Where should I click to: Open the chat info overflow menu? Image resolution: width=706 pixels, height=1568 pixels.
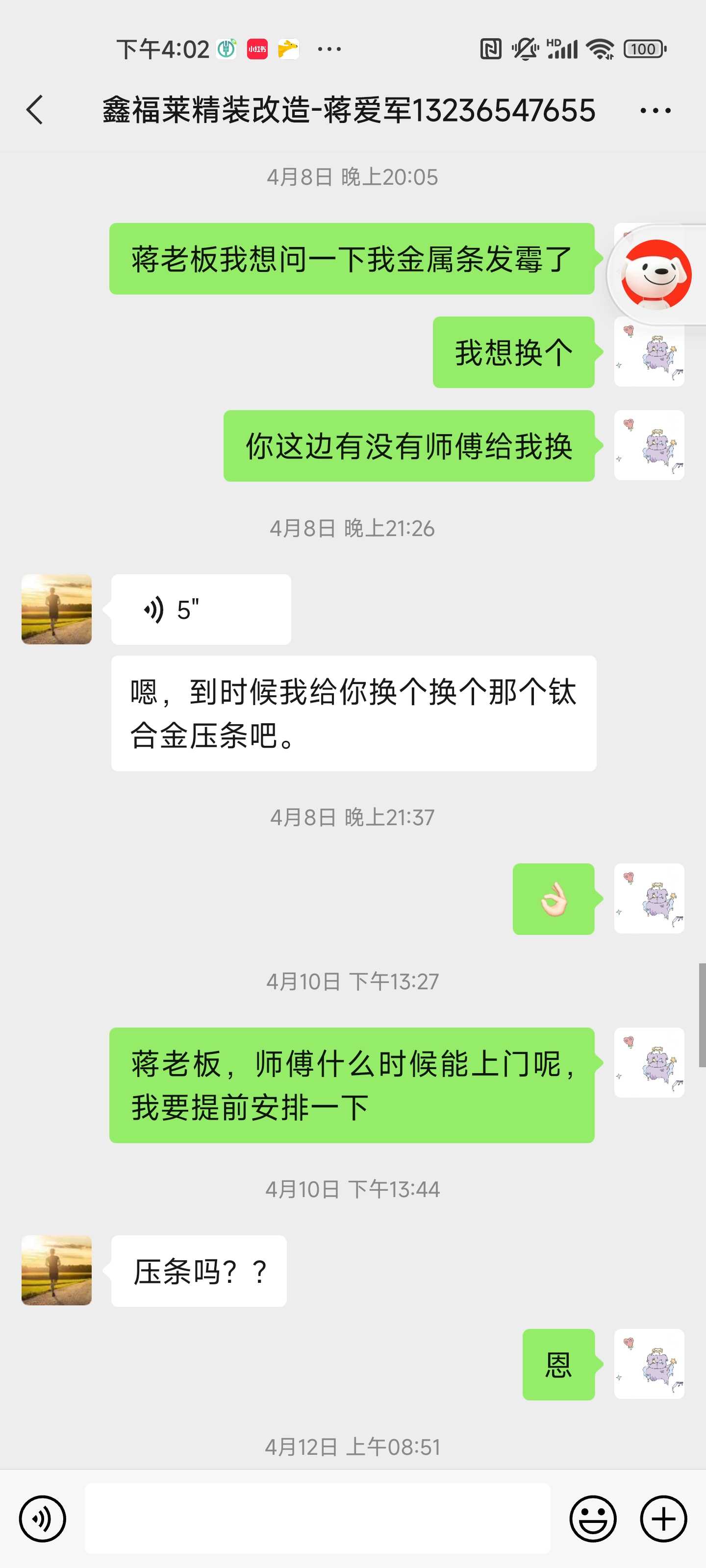[x=655, y=111]
